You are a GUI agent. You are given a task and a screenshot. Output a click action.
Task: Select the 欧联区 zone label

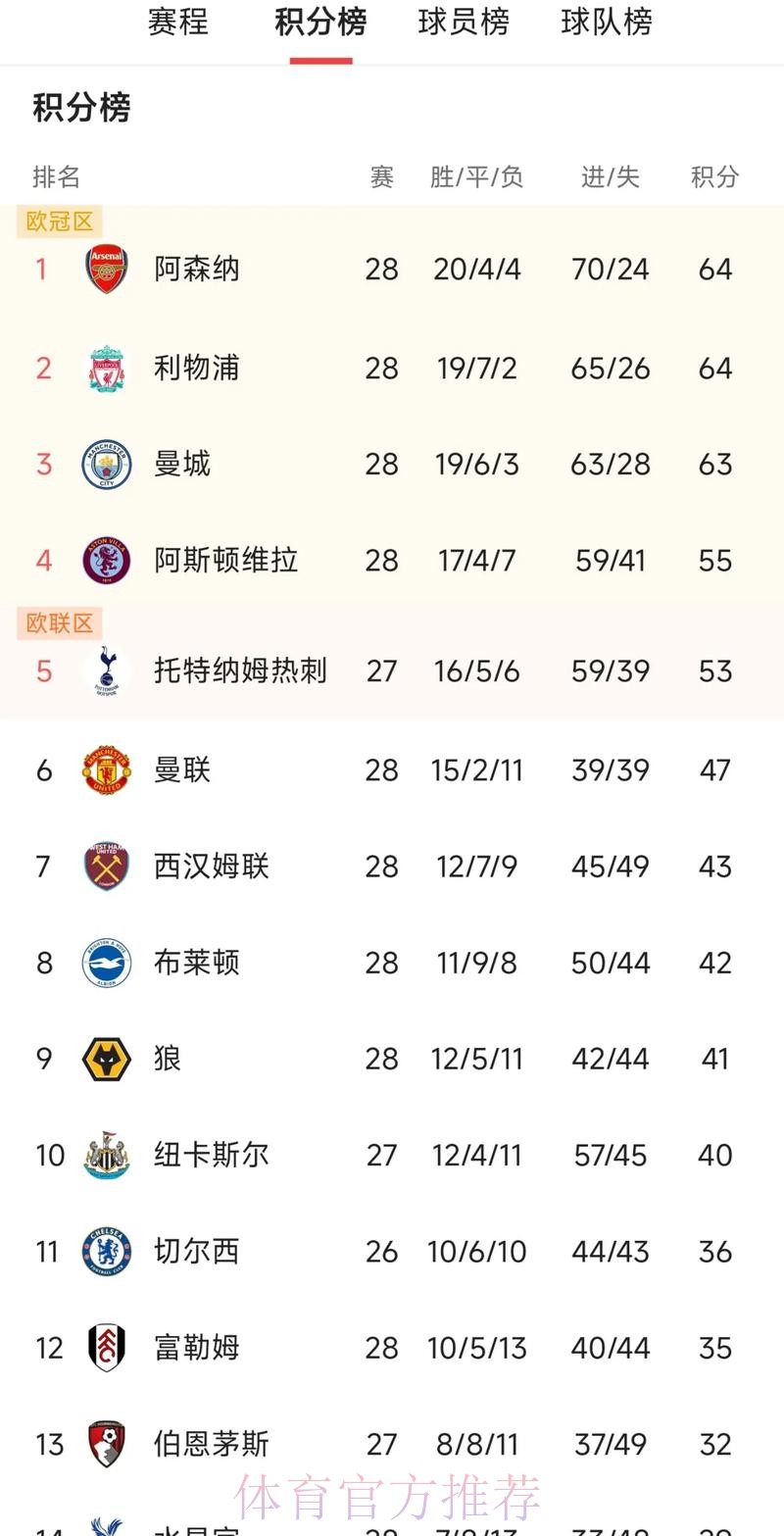point(59,623)
